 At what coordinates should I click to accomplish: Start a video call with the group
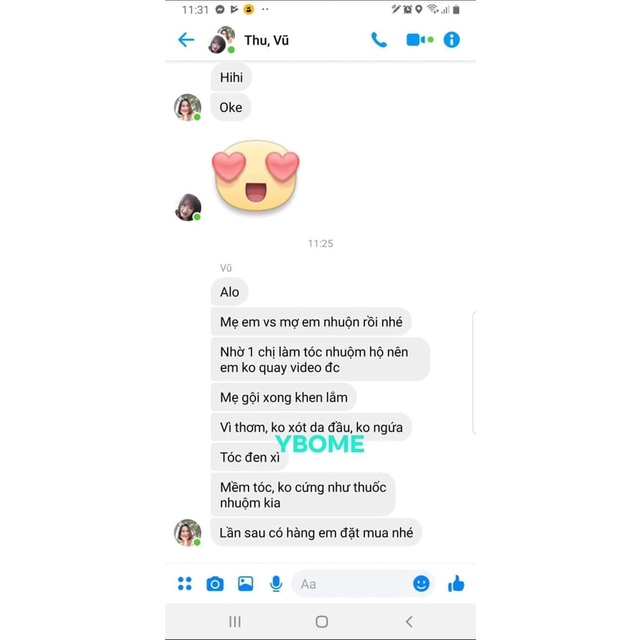pos(418,40)
